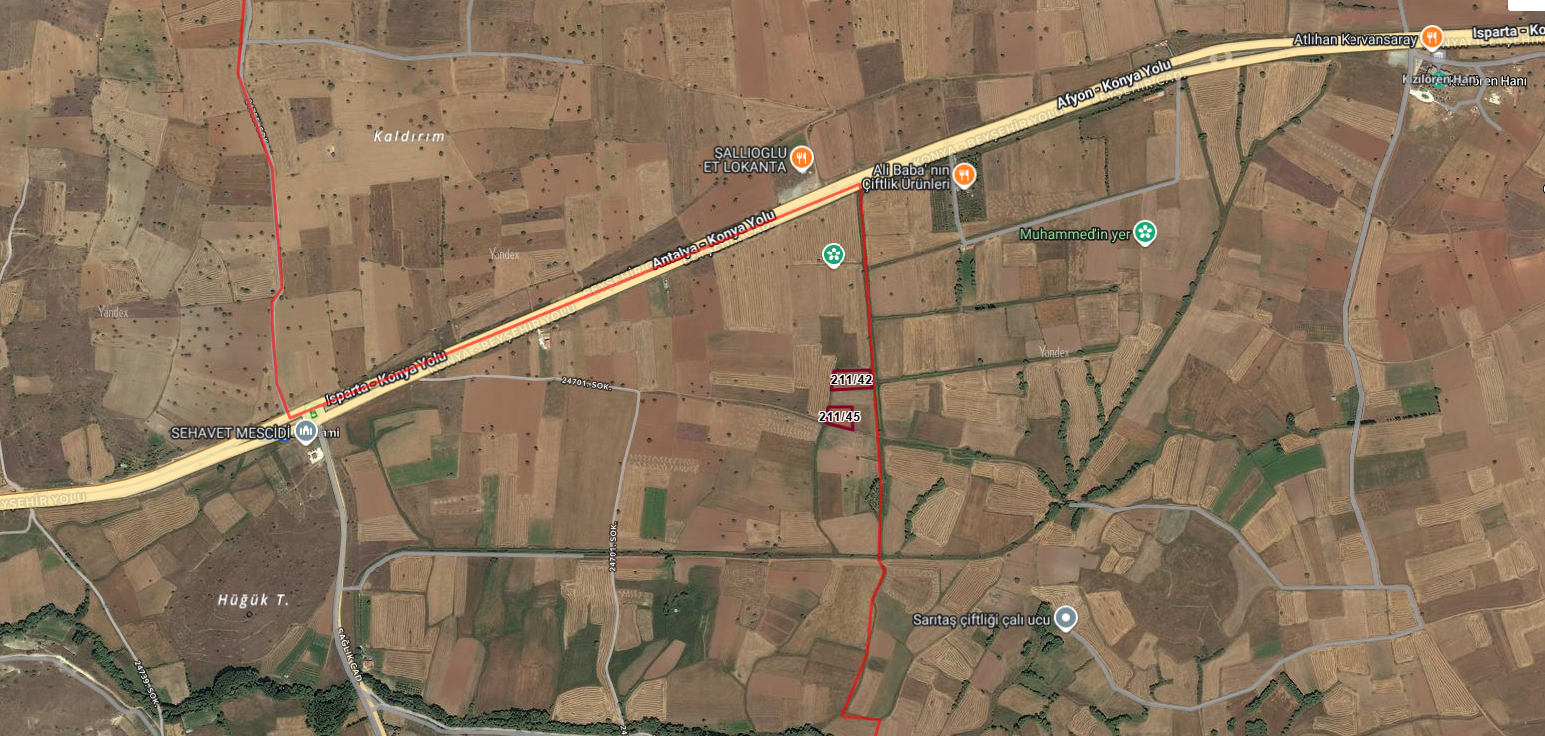Open the Sarıtaş çiftliği çalı ucu marker
Screen dimensions: 1545x736
tap(1066, 619)
